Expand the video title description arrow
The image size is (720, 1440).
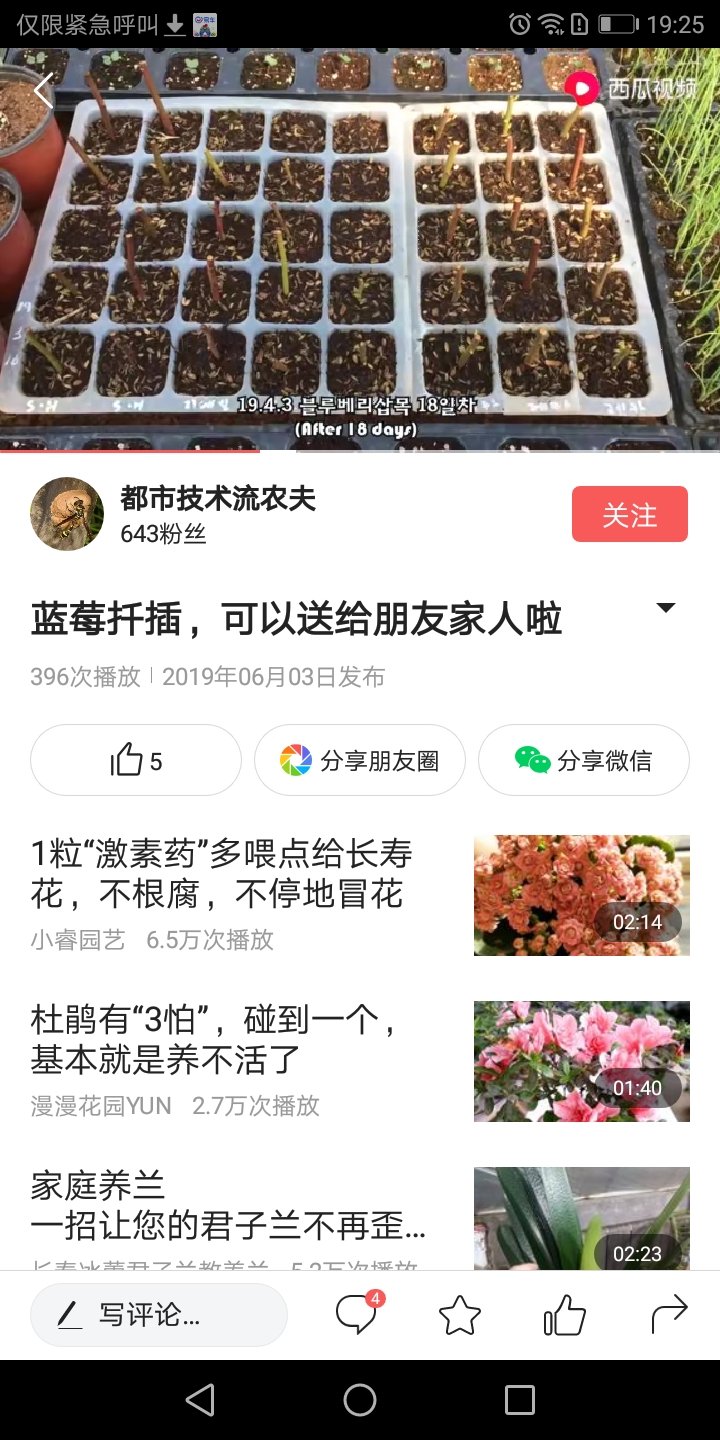(x=665, y=608)
